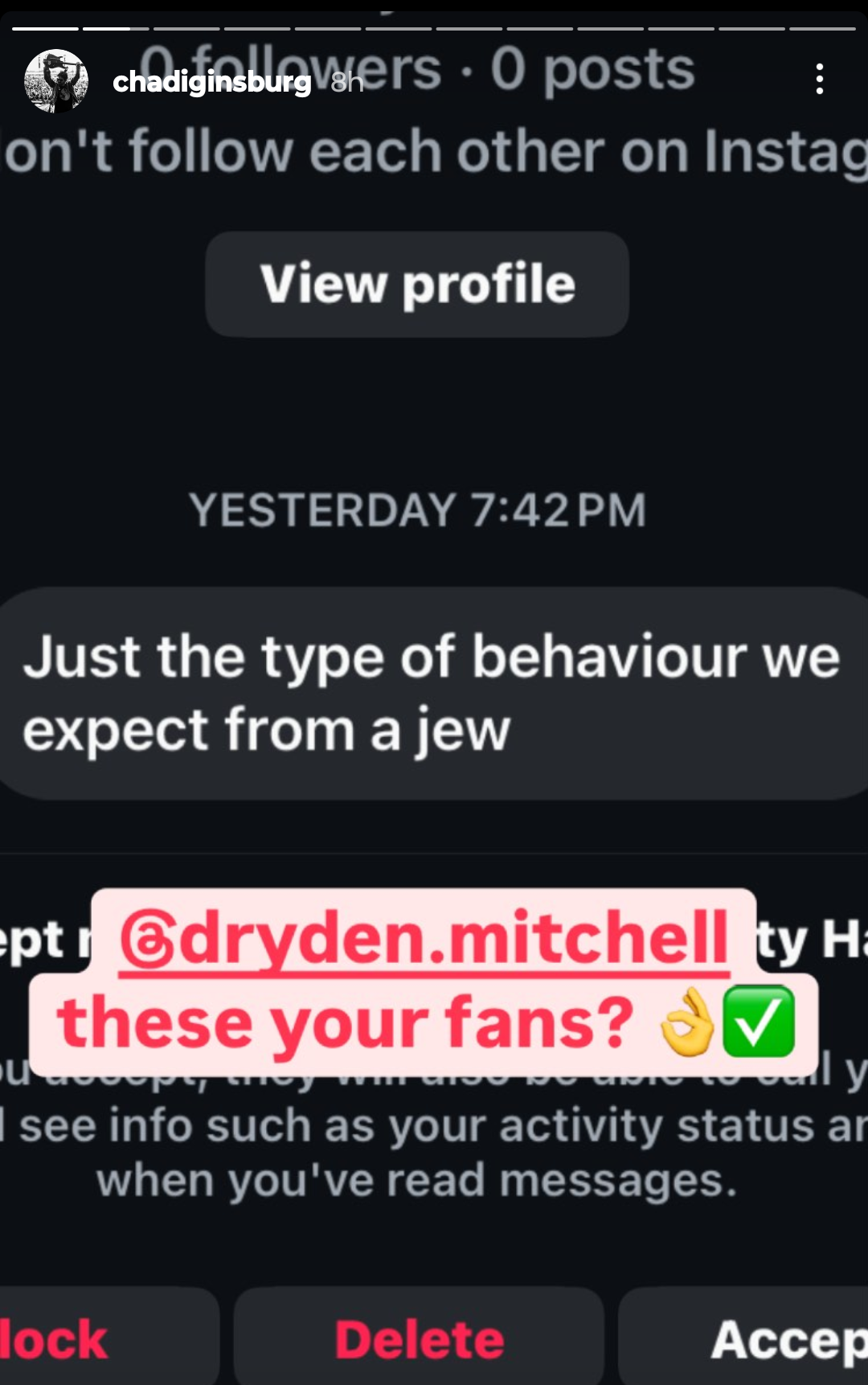Tap the chadiginsburg username
The image size is (868, 1385).
211,81
